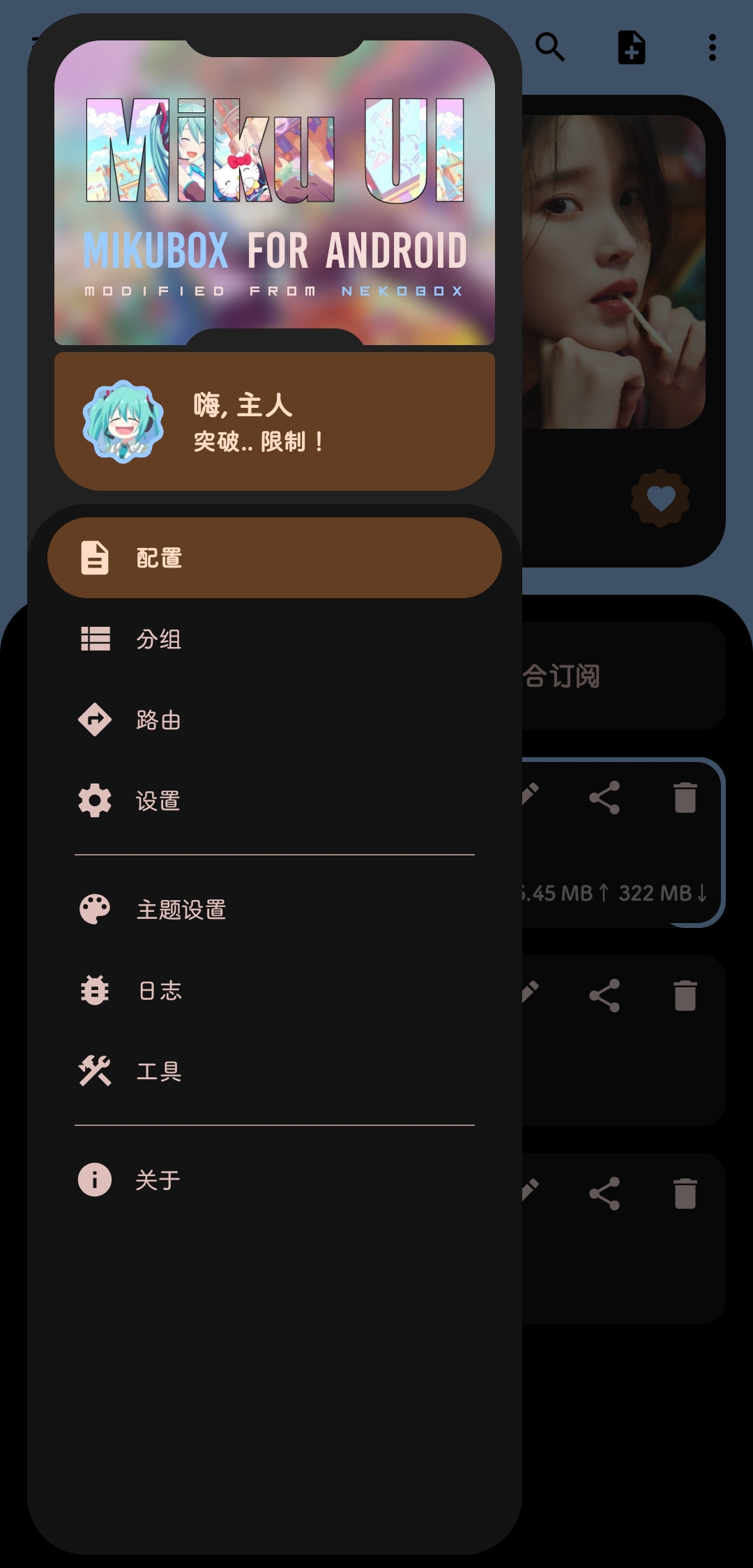Open the three-dot overflow menu
This screenshot has height=1568, width=753.
coord(712,47)
